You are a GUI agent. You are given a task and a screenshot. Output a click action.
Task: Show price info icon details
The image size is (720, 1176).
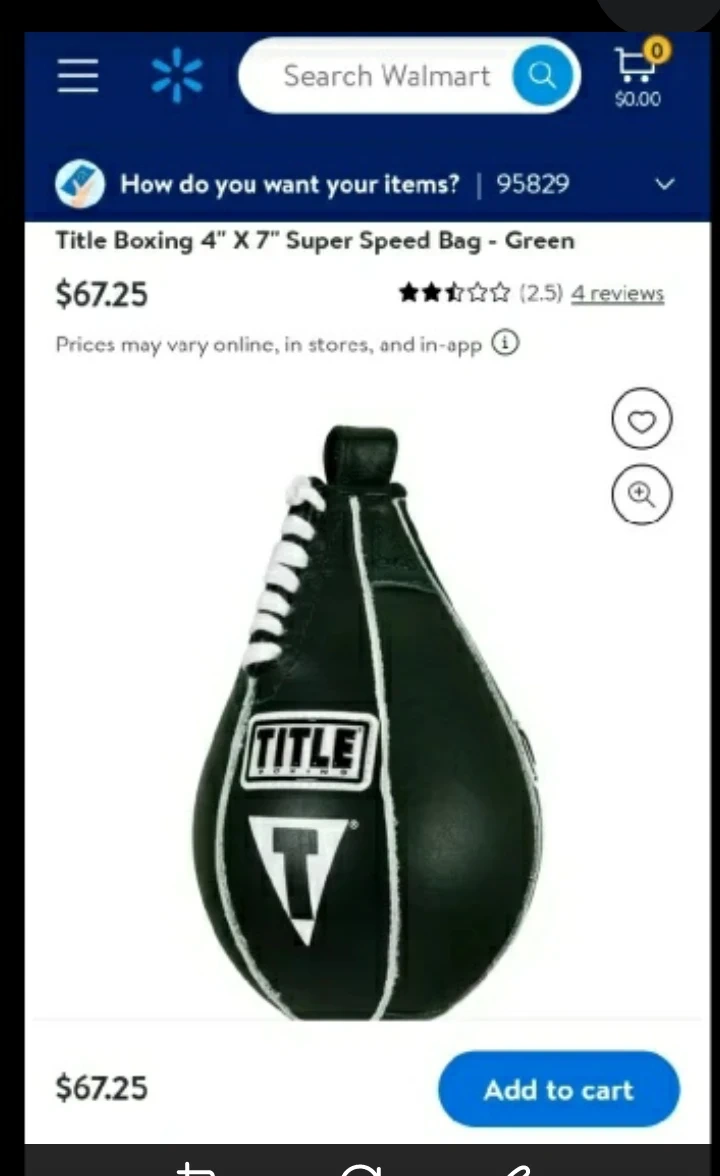coord(506,344)
